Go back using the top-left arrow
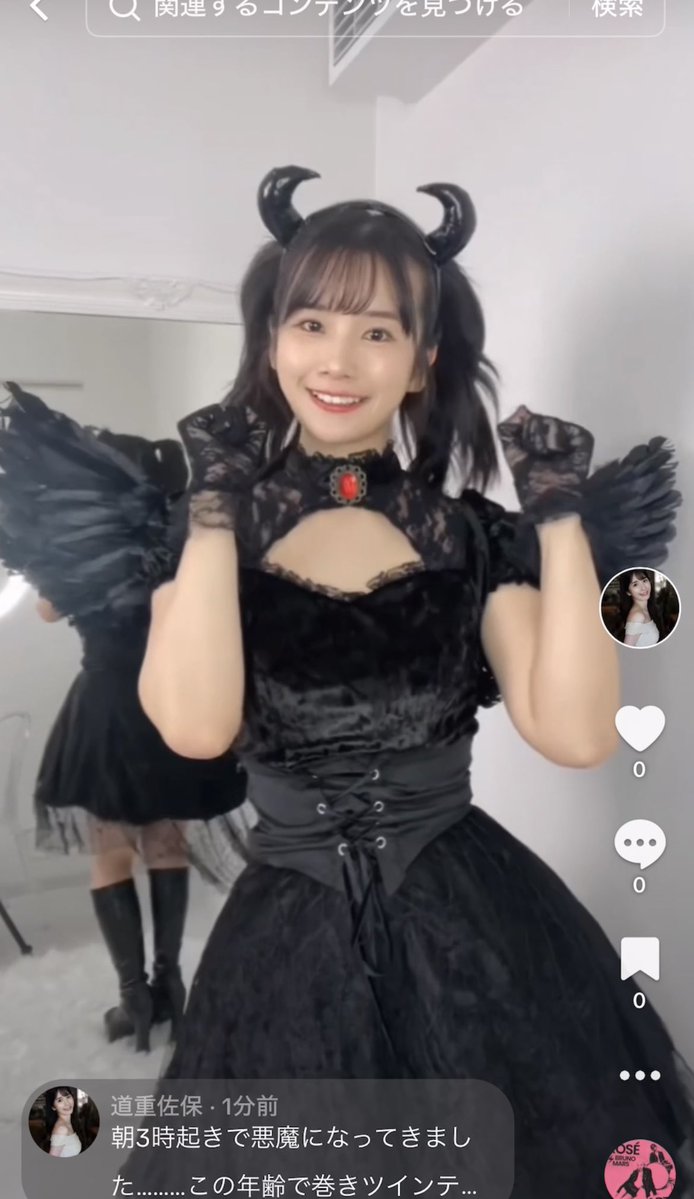 38,10
